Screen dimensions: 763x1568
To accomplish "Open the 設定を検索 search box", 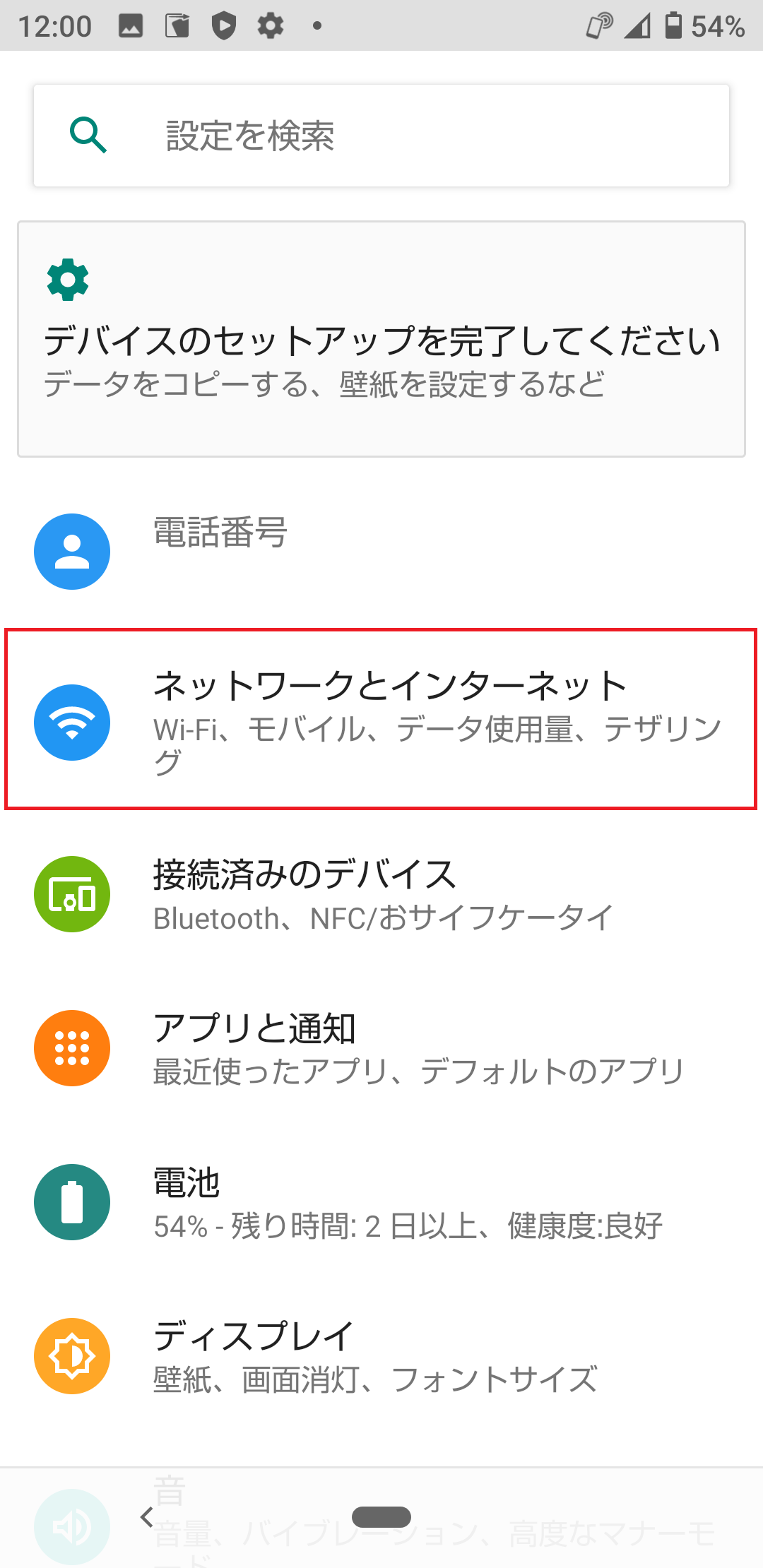I will (x=381, y=136).
